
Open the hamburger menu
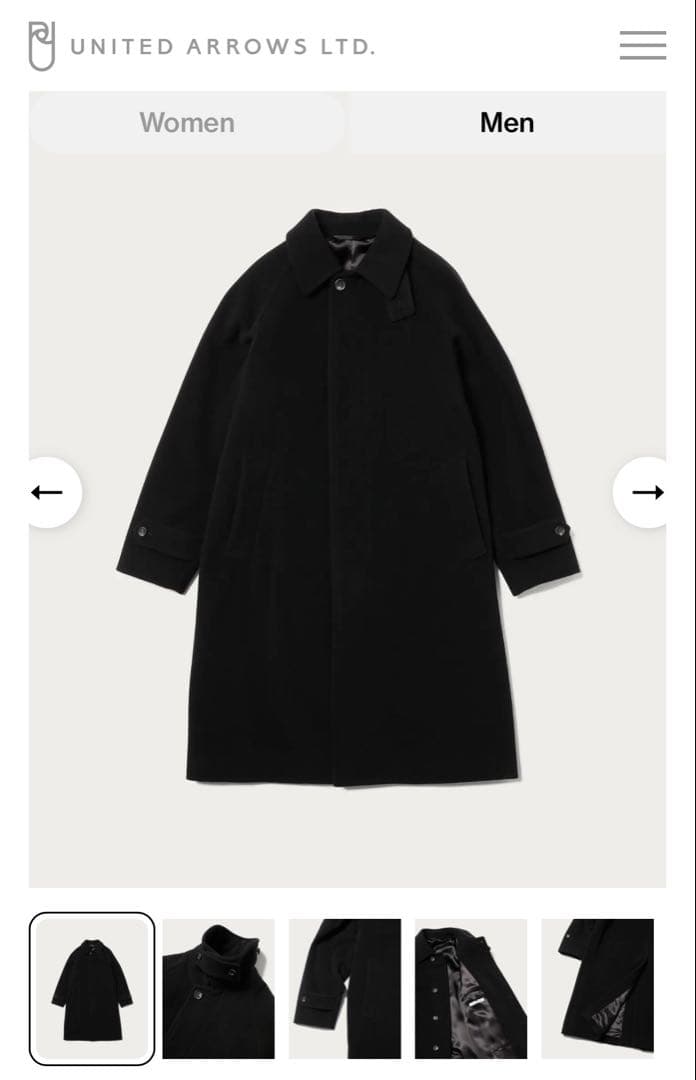click(x=642, y=45)
